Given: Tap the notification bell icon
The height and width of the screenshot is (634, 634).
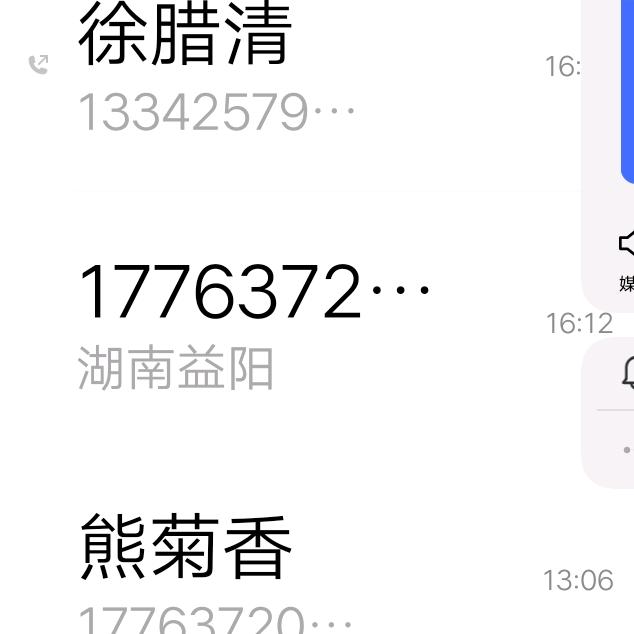Looking at the screenshot, I should tap(628, 374).
